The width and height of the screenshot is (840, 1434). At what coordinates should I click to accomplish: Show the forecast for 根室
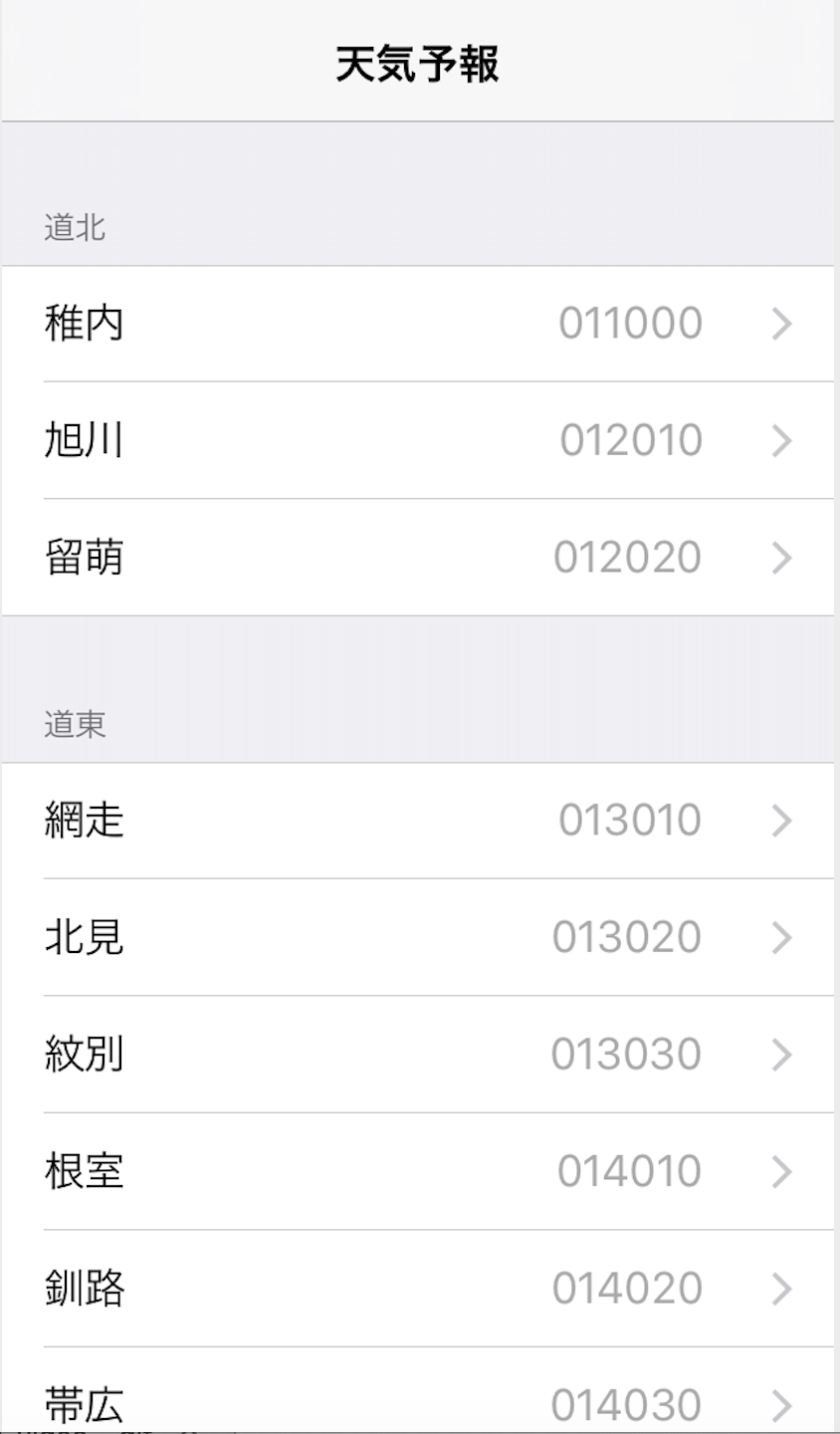tap(418, 1171)
